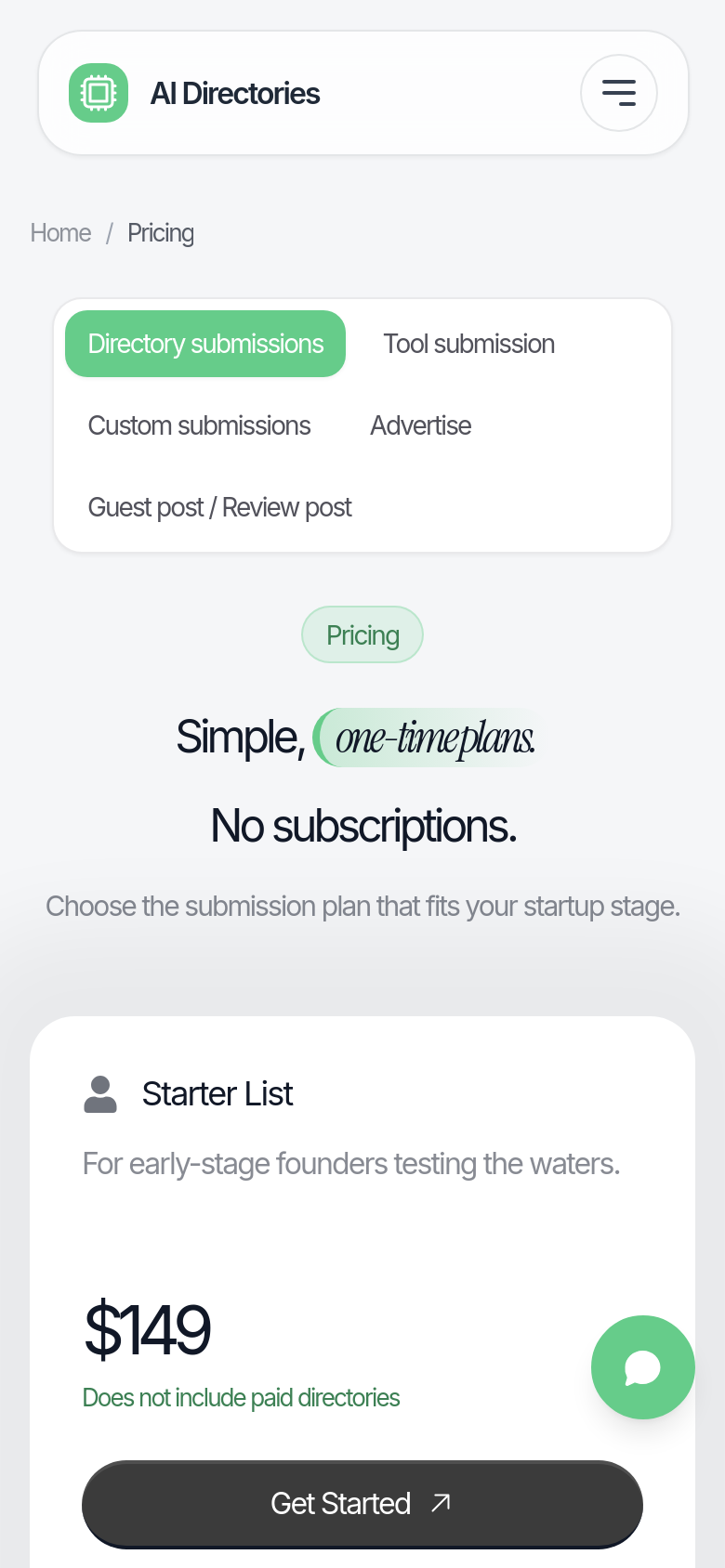
Task: Switch to Custom submissions tab
Action: coord(199,425)
